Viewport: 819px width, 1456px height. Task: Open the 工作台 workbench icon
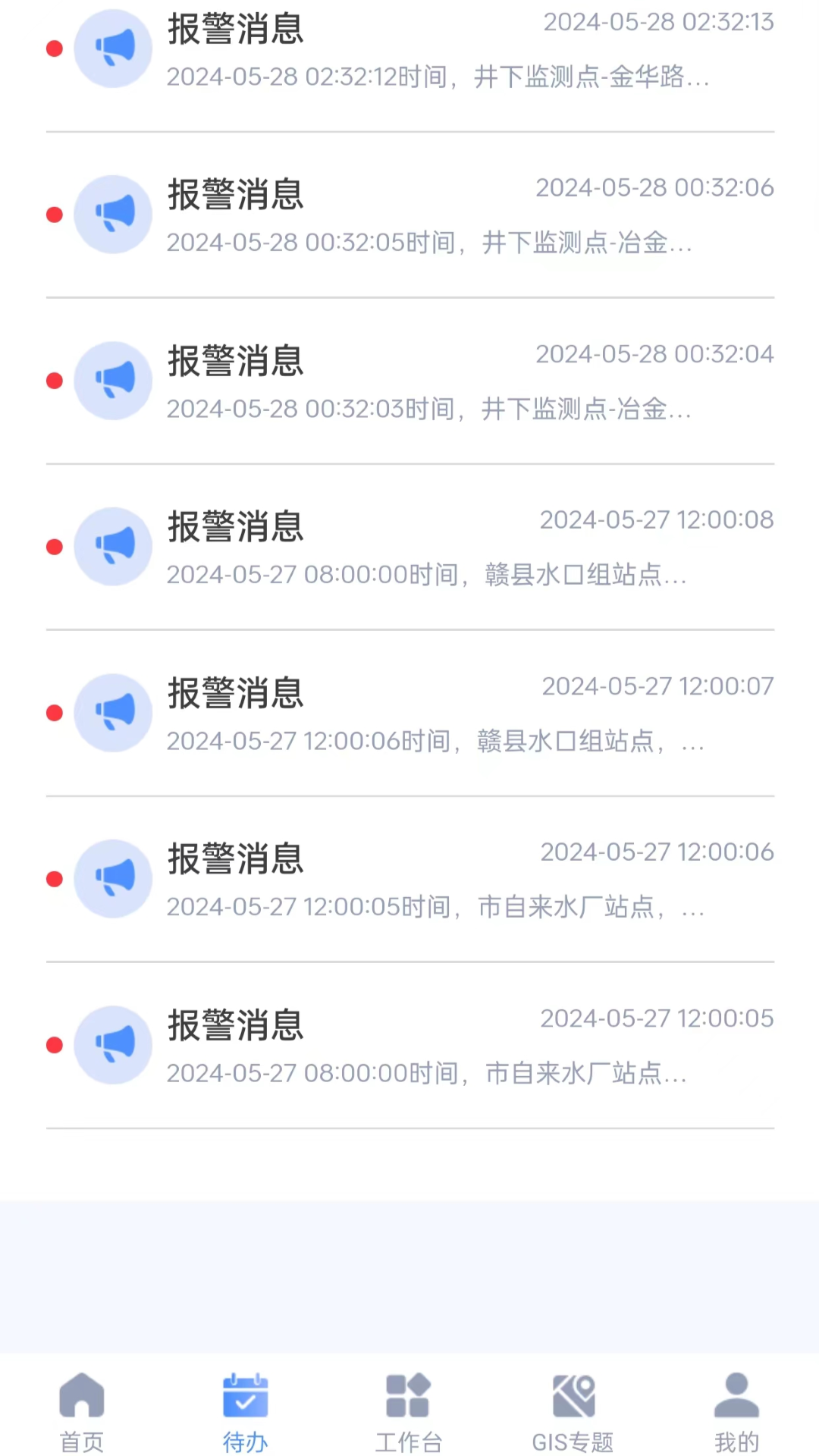[x=409, y=1394]
